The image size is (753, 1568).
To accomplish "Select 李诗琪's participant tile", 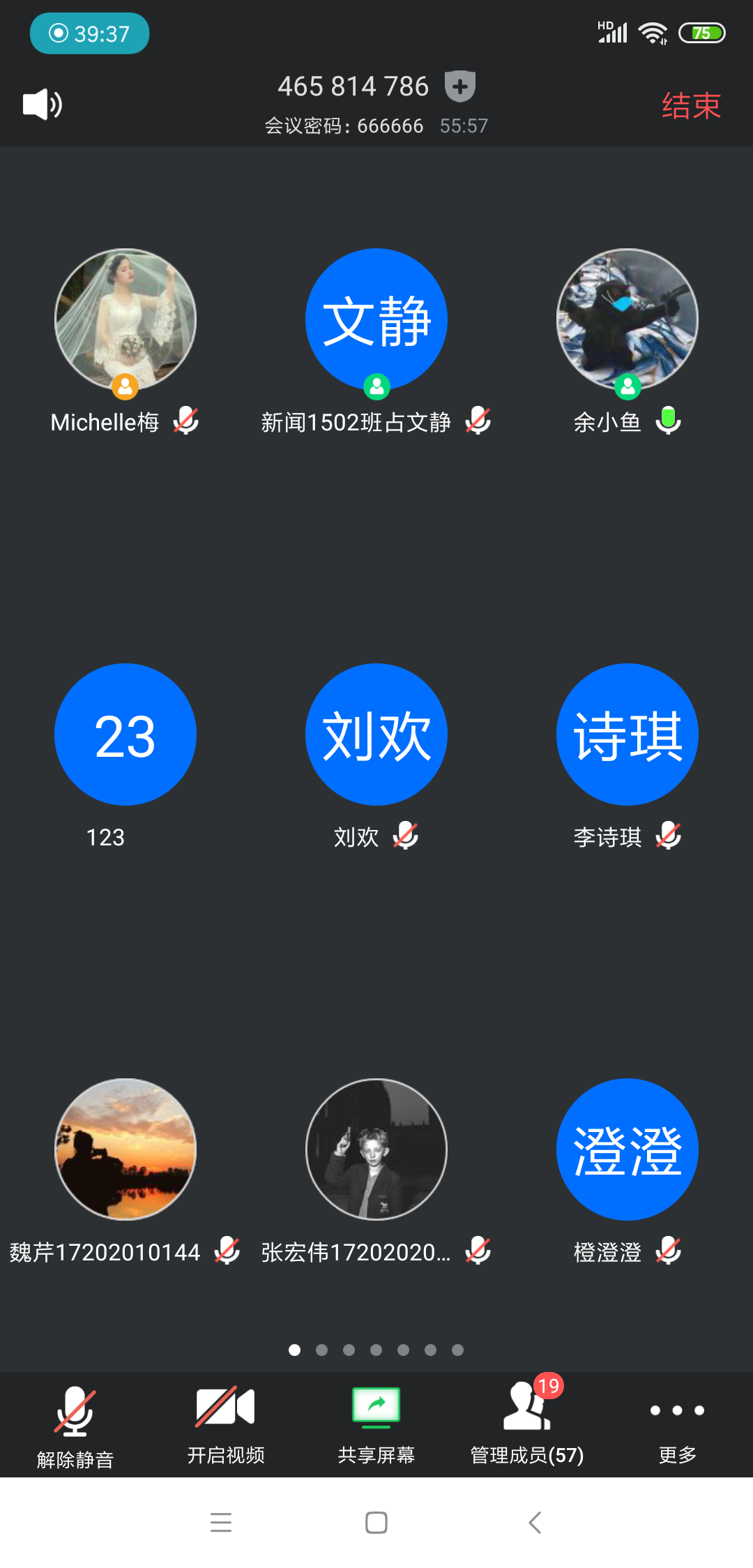I will [627, 734].
